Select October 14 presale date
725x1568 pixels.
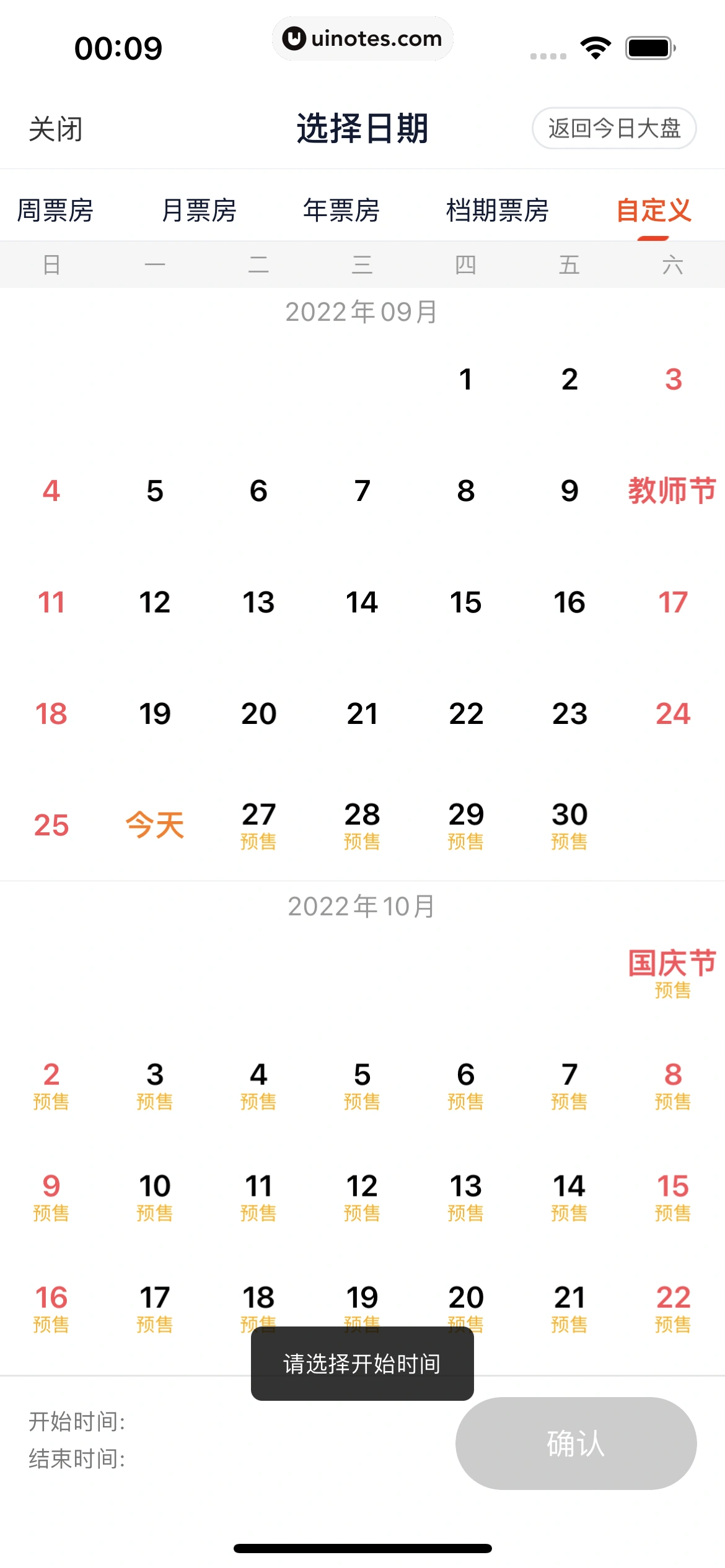click(569, 1195)
